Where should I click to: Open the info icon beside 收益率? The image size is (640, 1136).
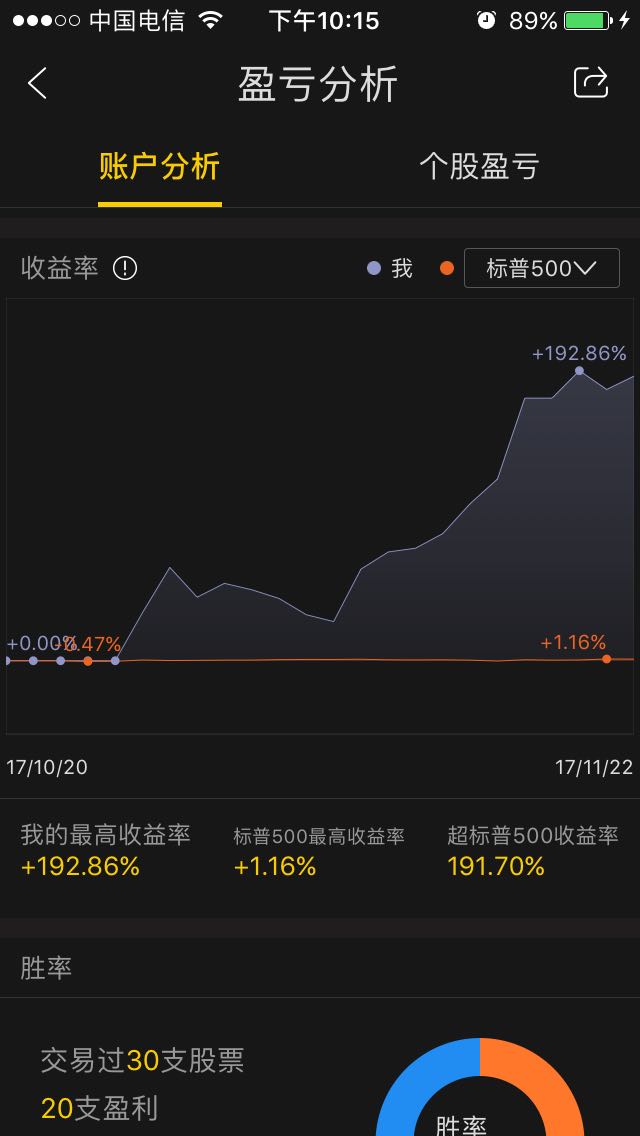click(x=125, y=269)
